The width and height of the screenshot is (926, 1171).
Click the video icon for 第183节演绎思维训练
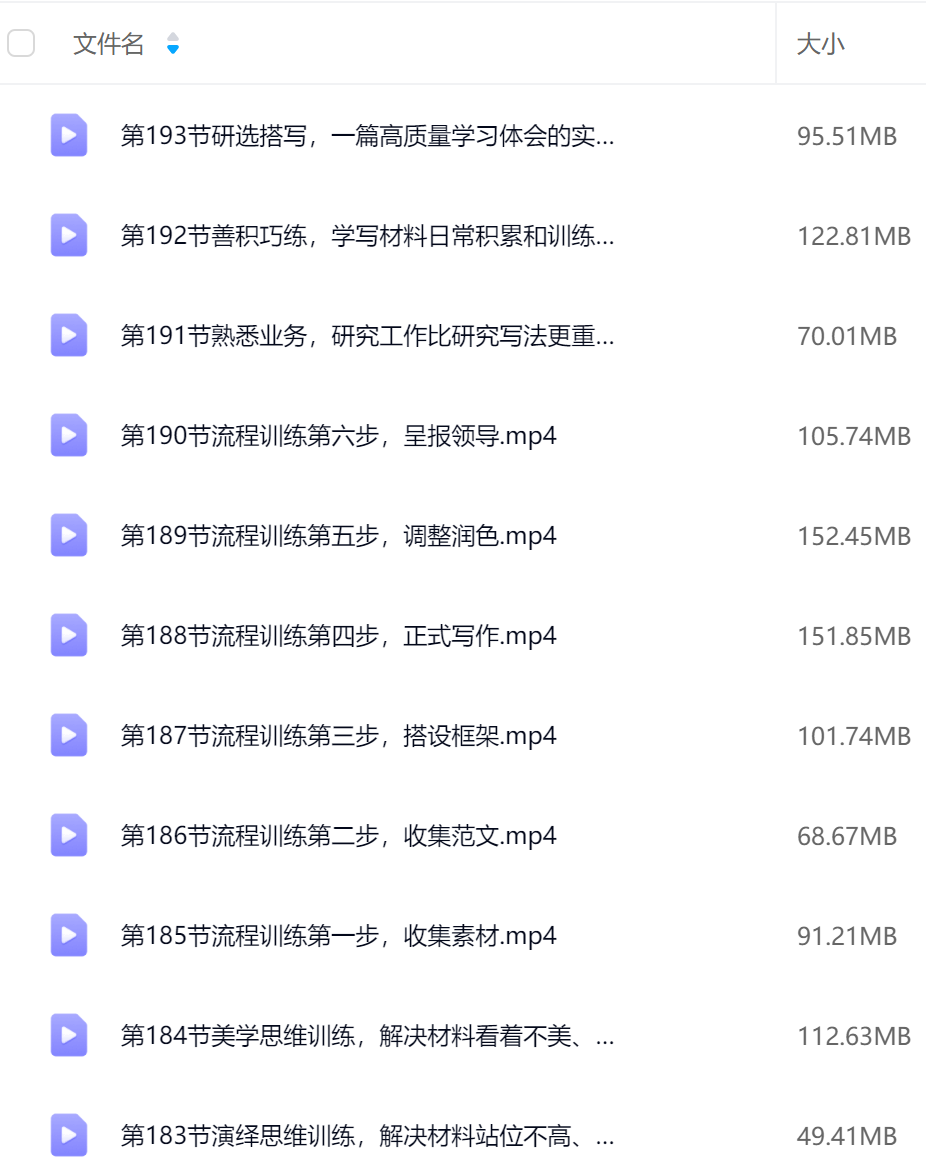[68, 1135]
